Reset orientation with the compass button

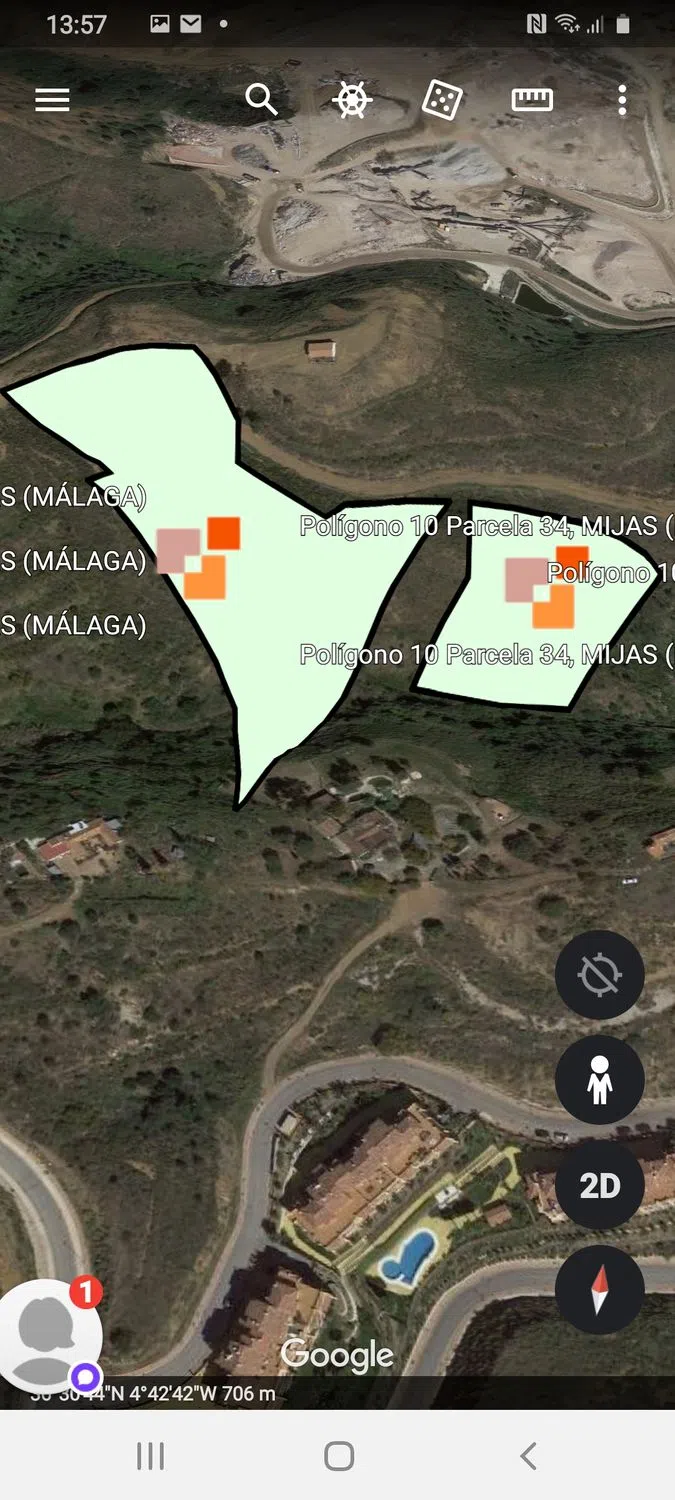599,1290
